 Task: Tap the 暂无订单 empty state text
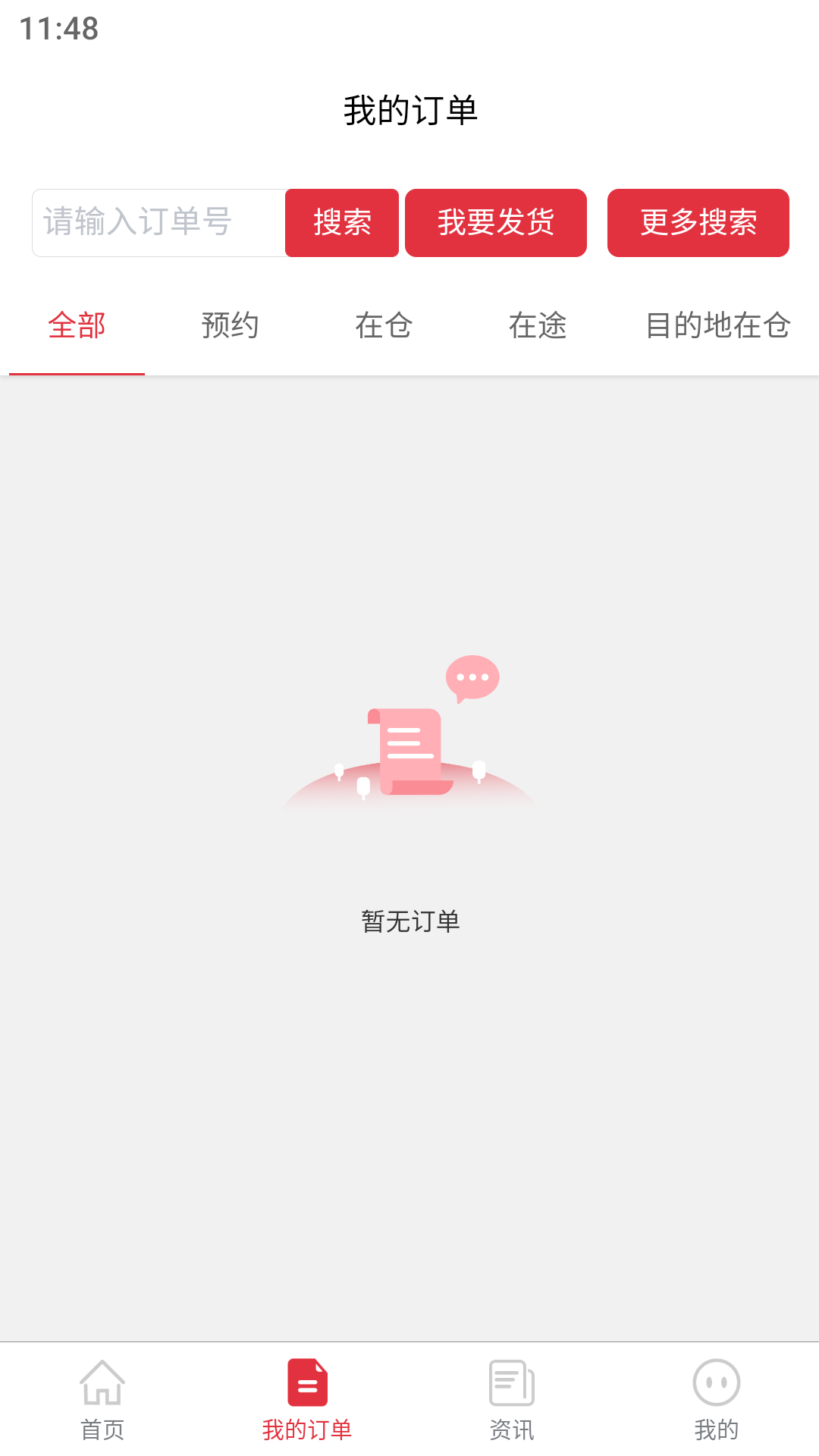[409, 922]
